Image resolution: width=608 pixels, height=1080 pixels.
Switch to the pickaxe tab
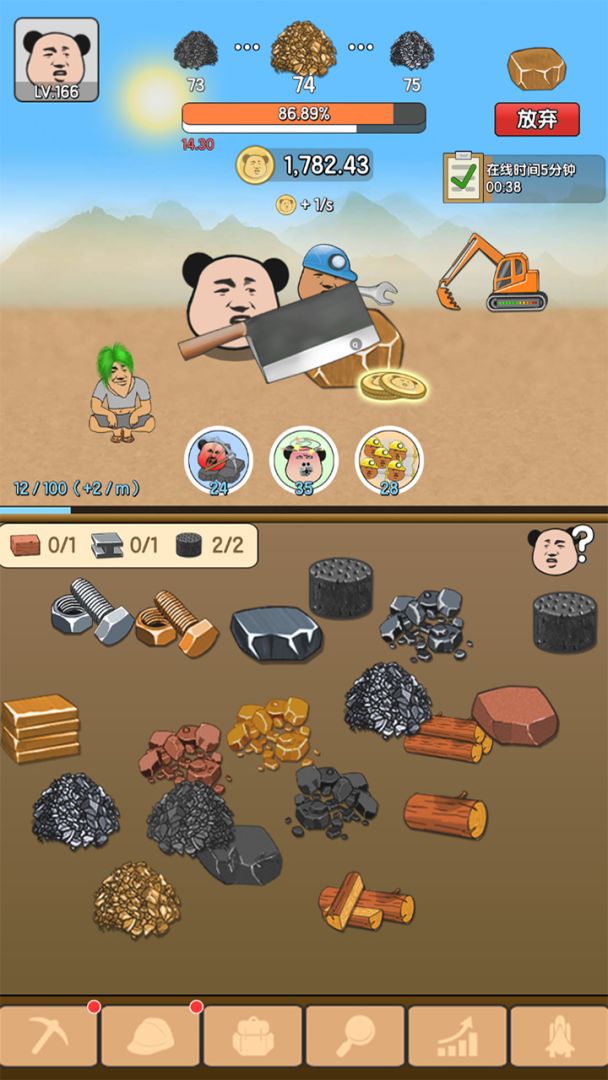[50, 1035]
